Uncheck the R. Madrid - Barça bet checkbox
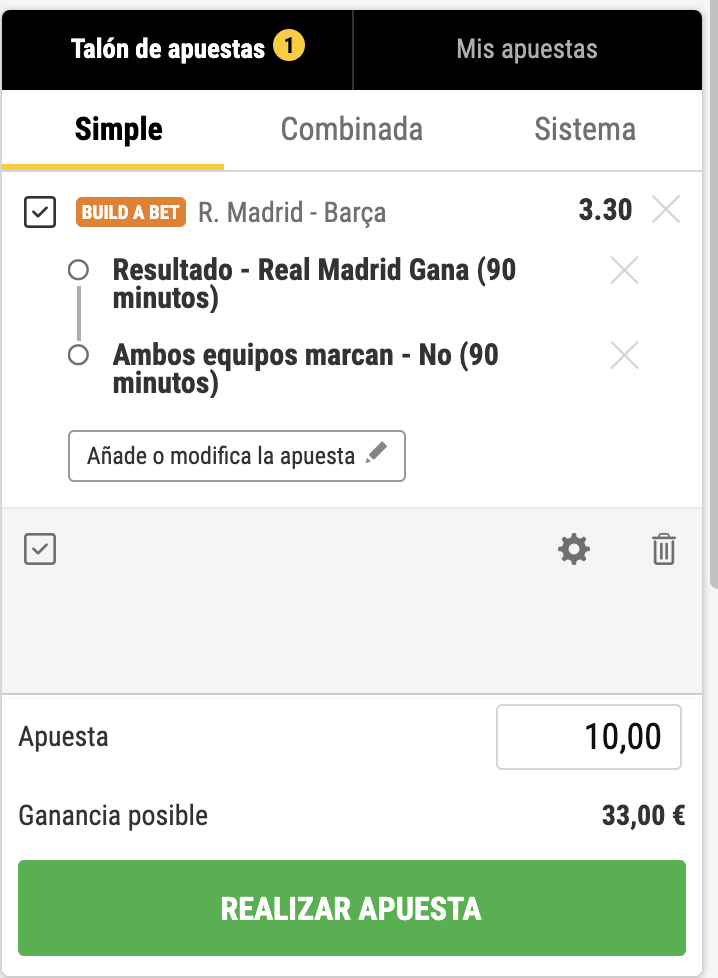The height and width of the screenshot is (978, 718). [40, 212]
